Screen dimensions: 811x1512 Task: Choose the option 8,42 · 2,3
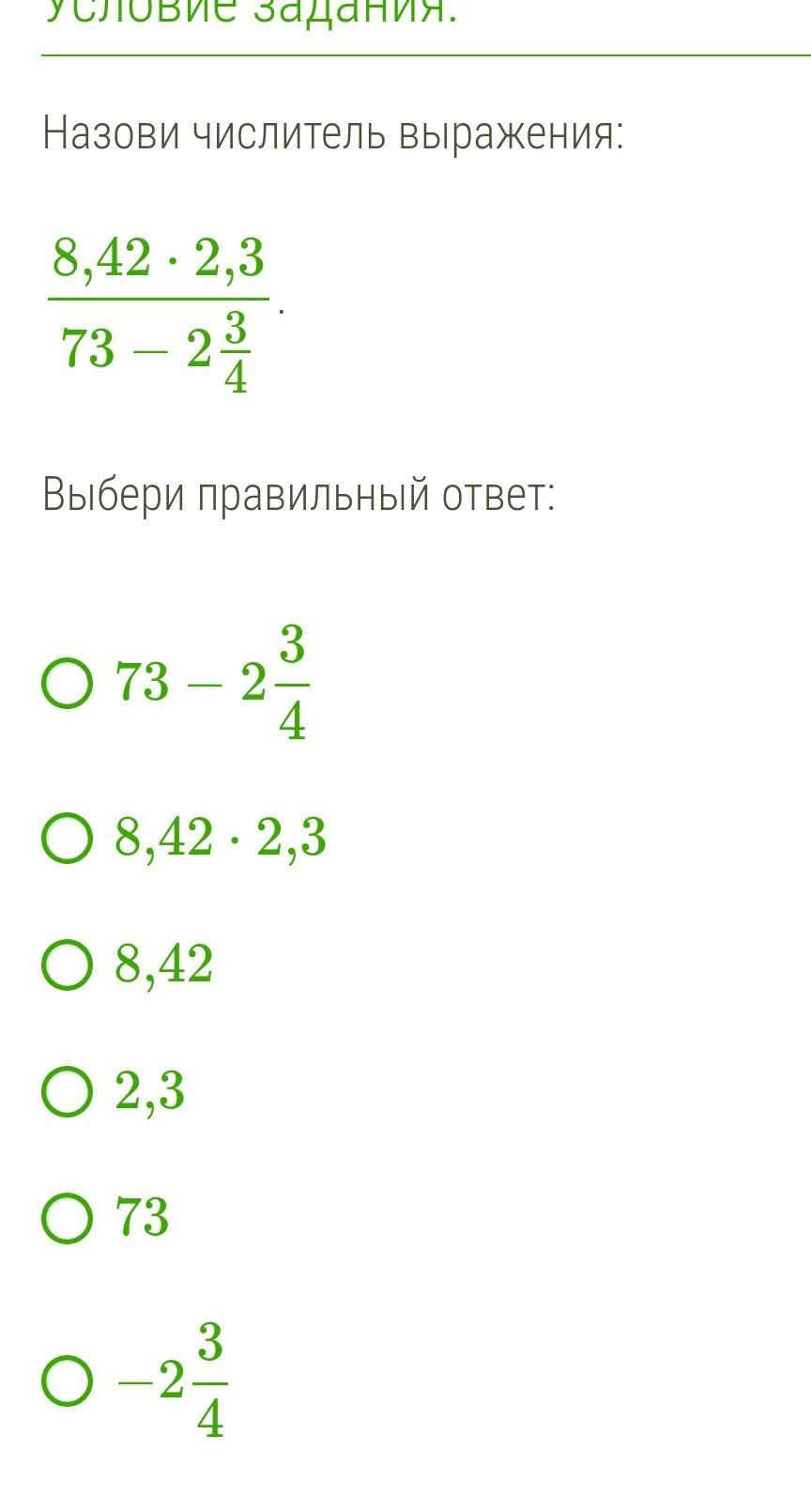pyautogui.click(x=68, y=838)
